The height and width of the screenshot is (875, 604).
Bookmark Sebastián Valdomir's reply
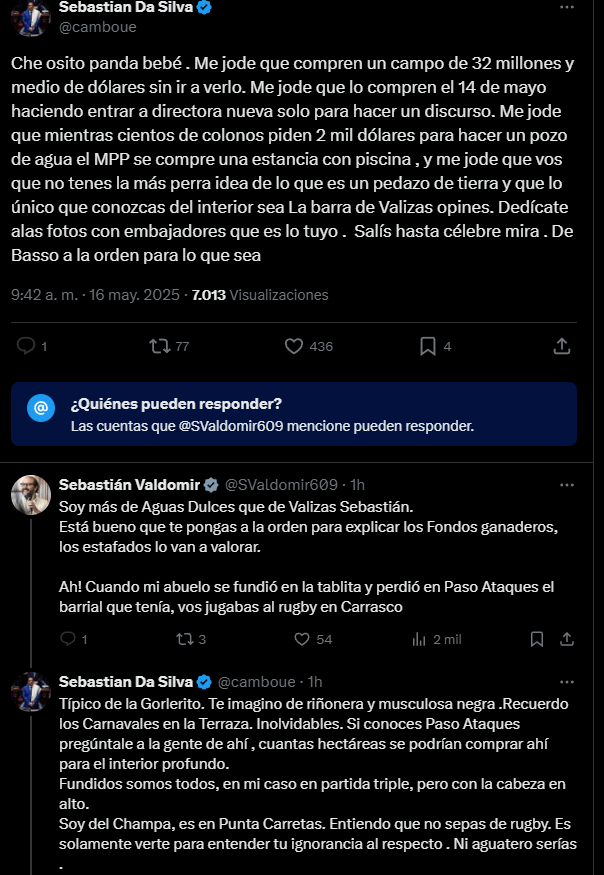pos(536,639)
